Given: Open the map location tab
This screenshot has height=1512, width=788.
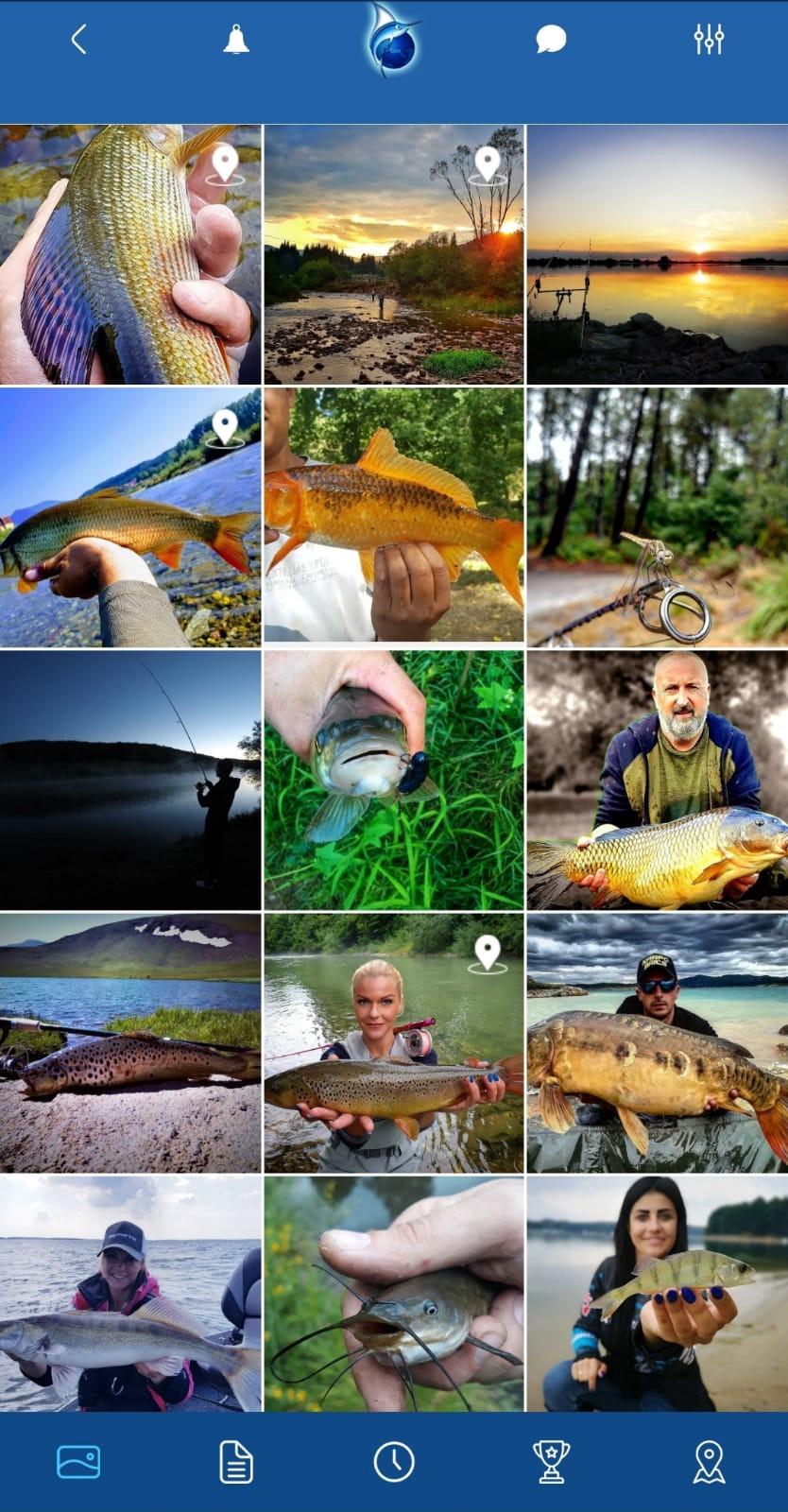Looking at the screenshot, I should pos(709,1462).
